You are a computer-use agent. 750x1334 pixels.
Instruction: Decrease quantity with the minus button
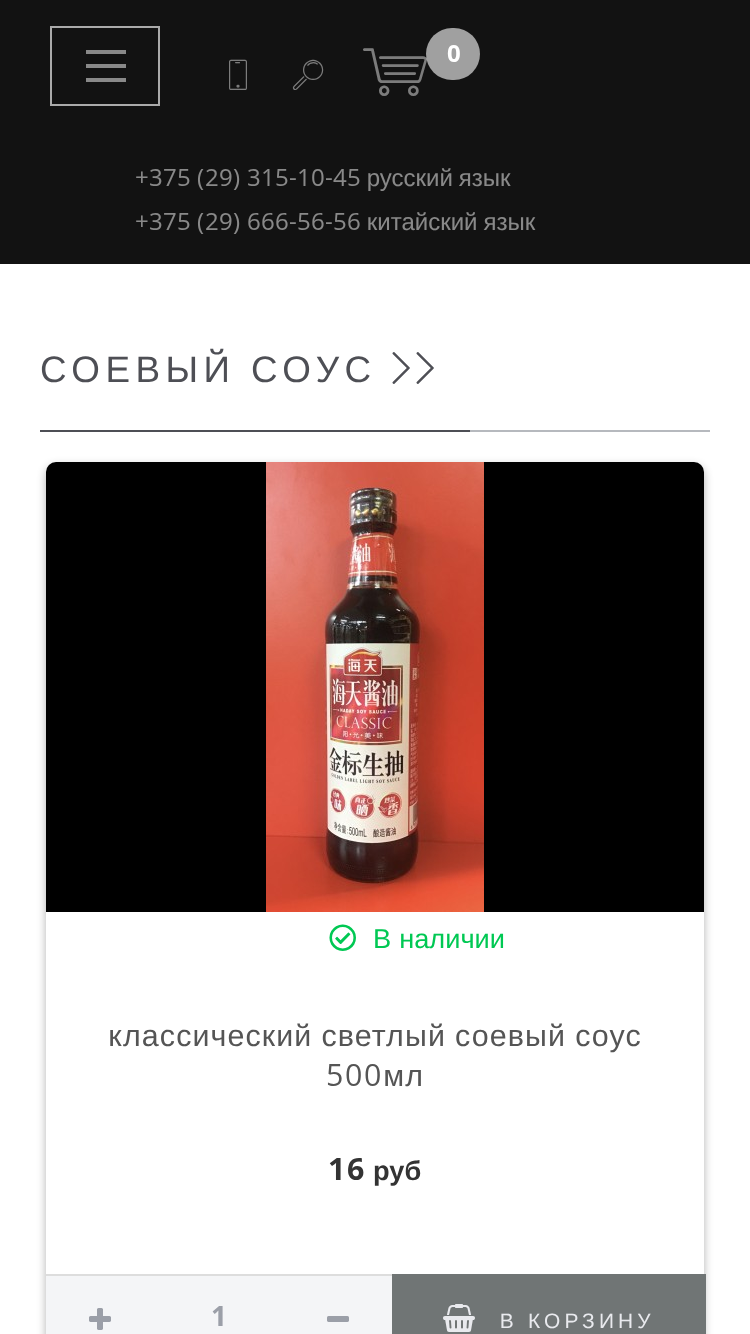[x=338, y=1318]
